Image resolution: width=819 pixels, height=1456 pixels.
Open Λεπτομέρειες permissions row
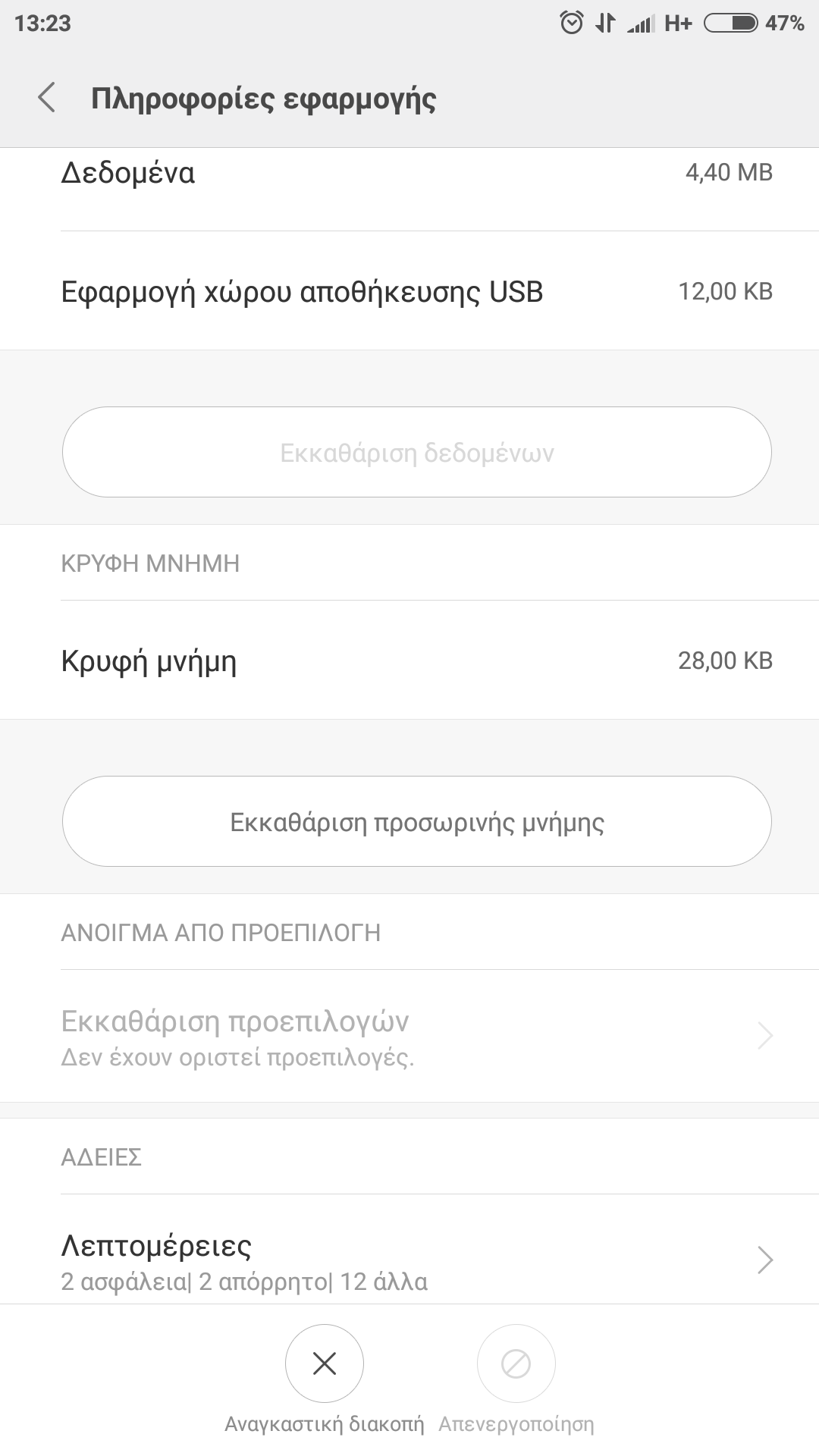(x=409, y=1259)
